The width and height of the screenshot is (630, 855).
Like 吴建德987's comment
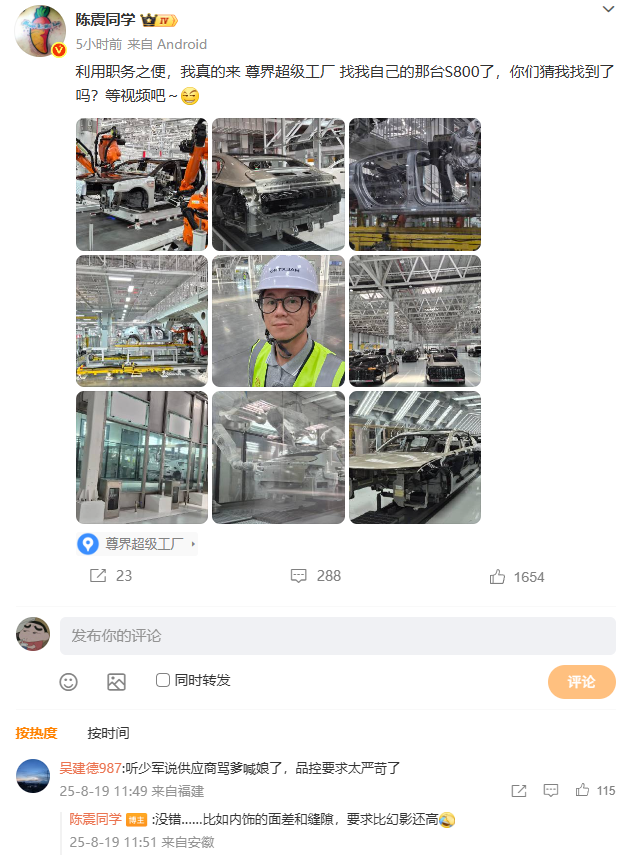[x=583, y=790]
